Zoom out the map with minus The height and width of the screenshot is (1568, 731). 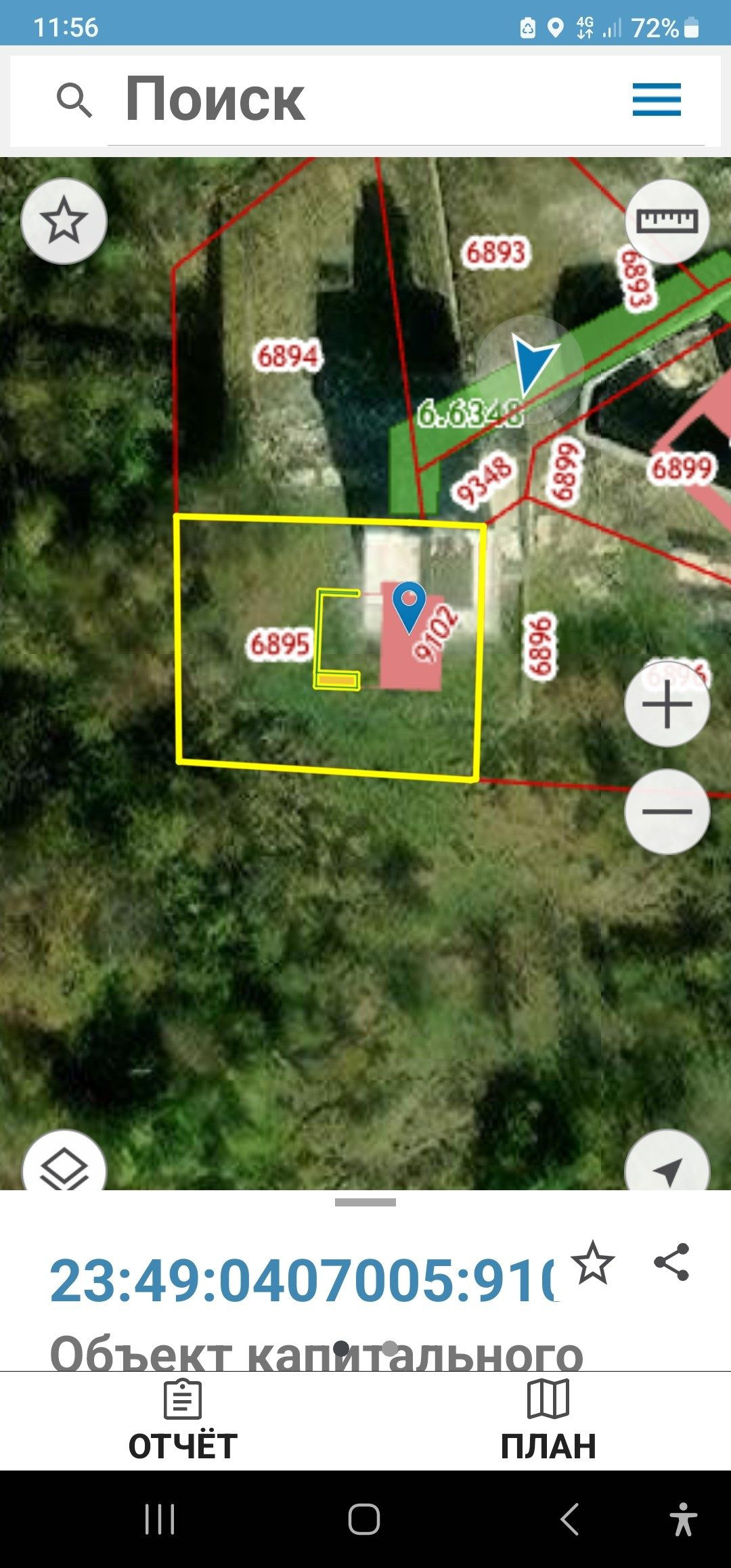tap(667, 811)
